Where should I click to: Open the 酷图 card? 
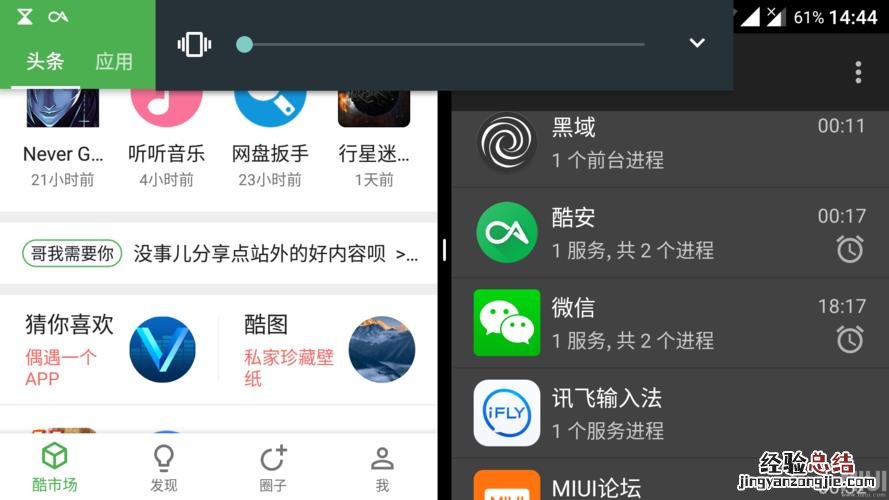pos(328,349)
